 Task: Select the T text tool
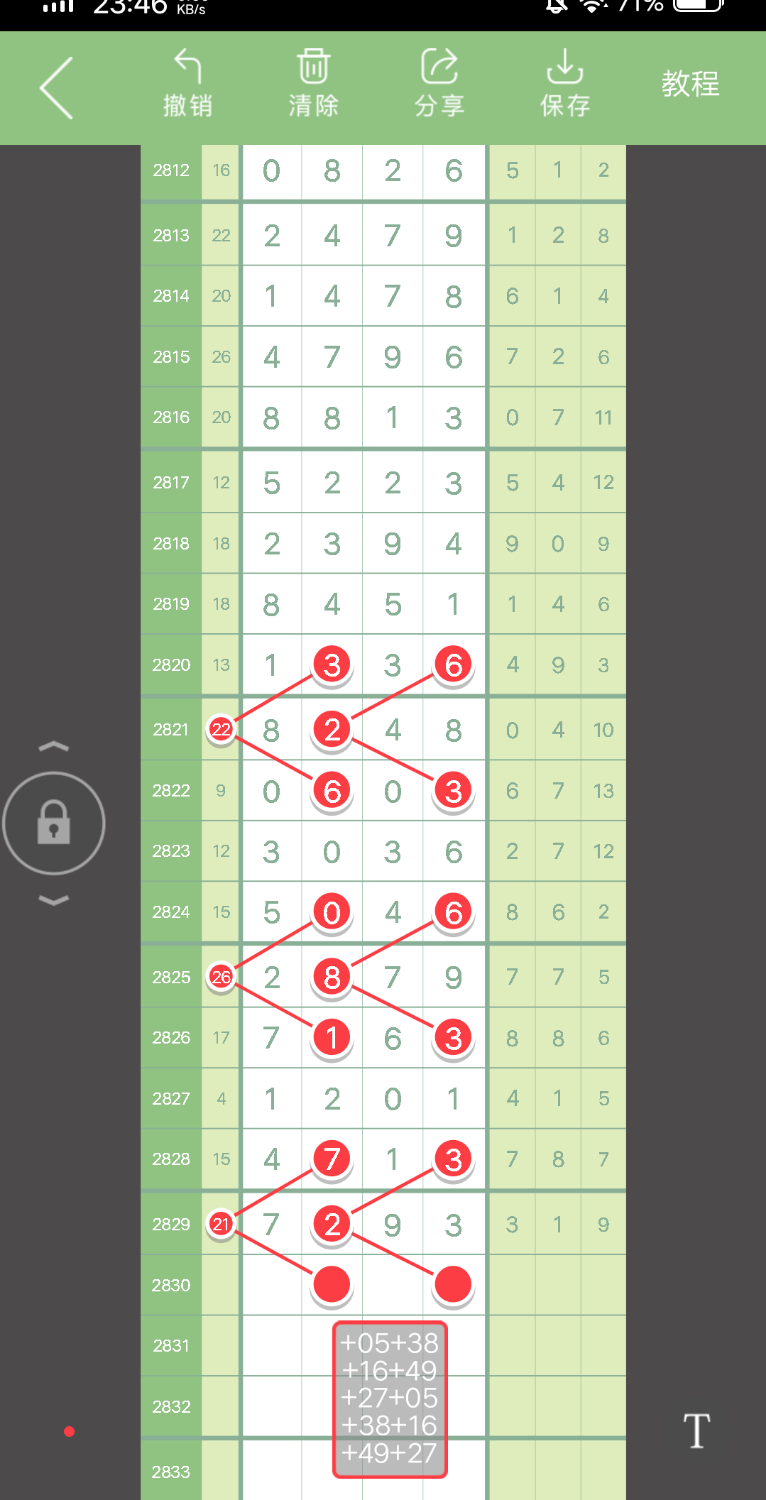[x=696, y=1431]
